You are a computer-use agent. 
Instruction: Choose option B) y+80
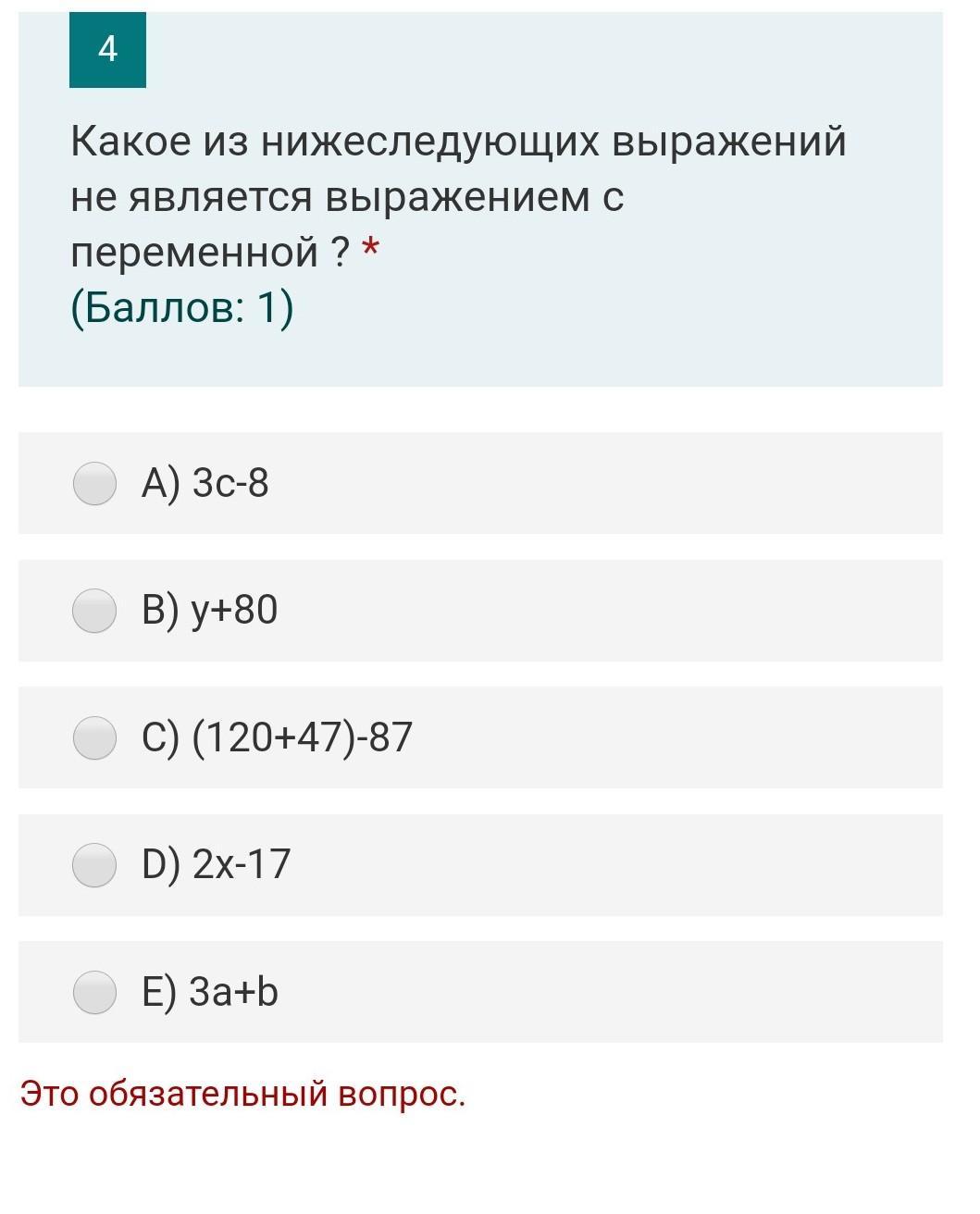94,611
